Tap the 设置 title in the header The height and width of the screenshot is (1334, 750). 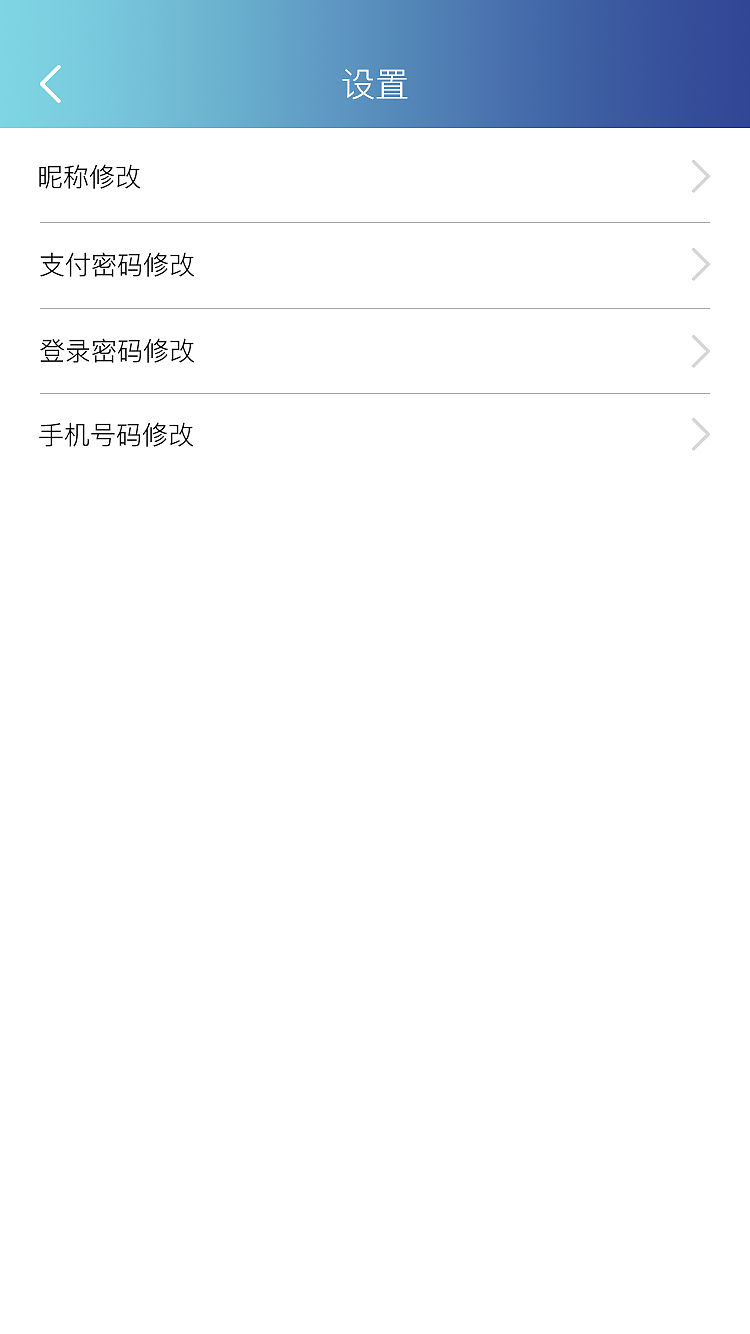(x=375, y=85)
